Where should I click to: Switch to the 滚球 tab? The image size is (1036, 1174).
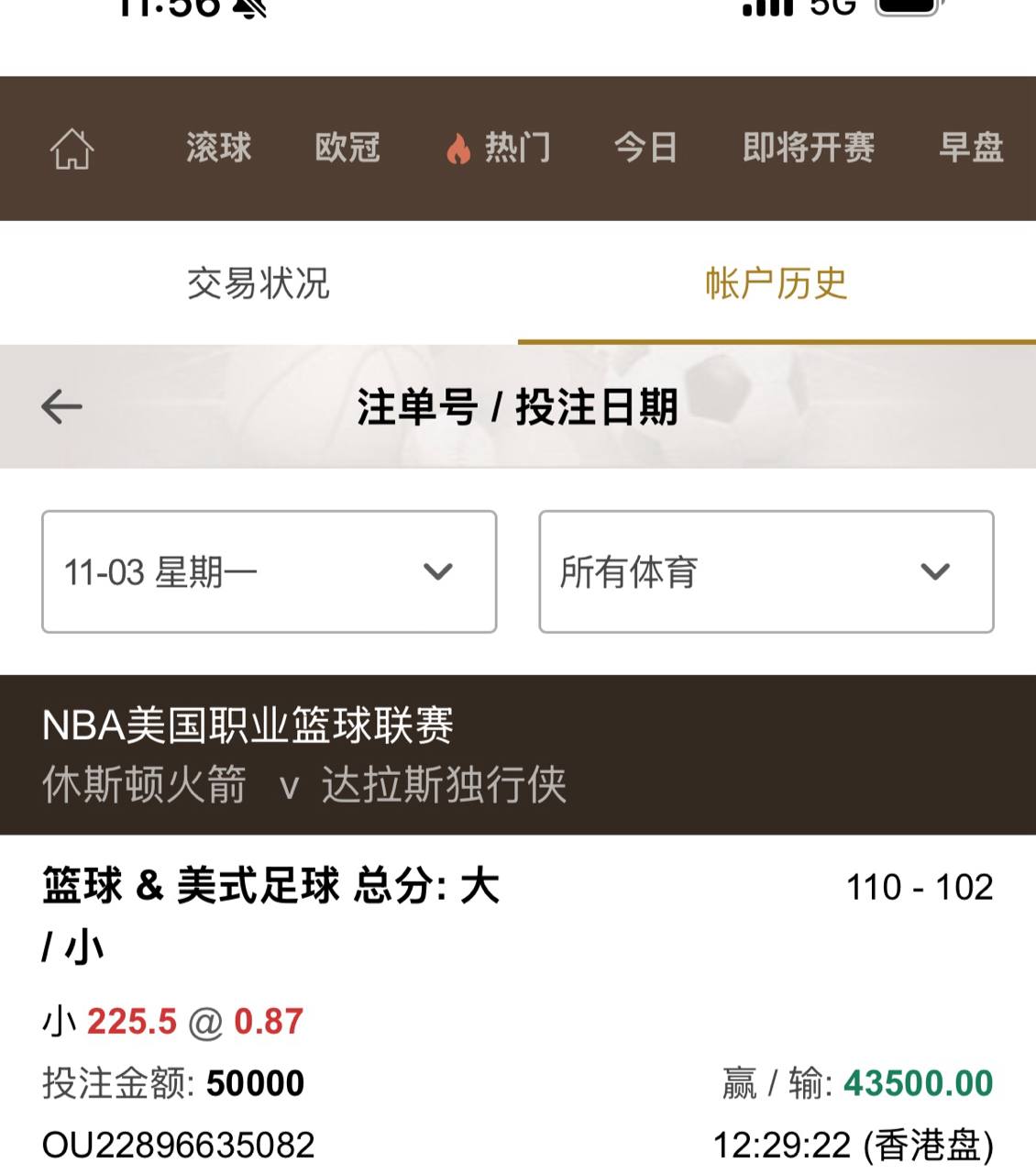pyautogui.click(x=218, y=148)
